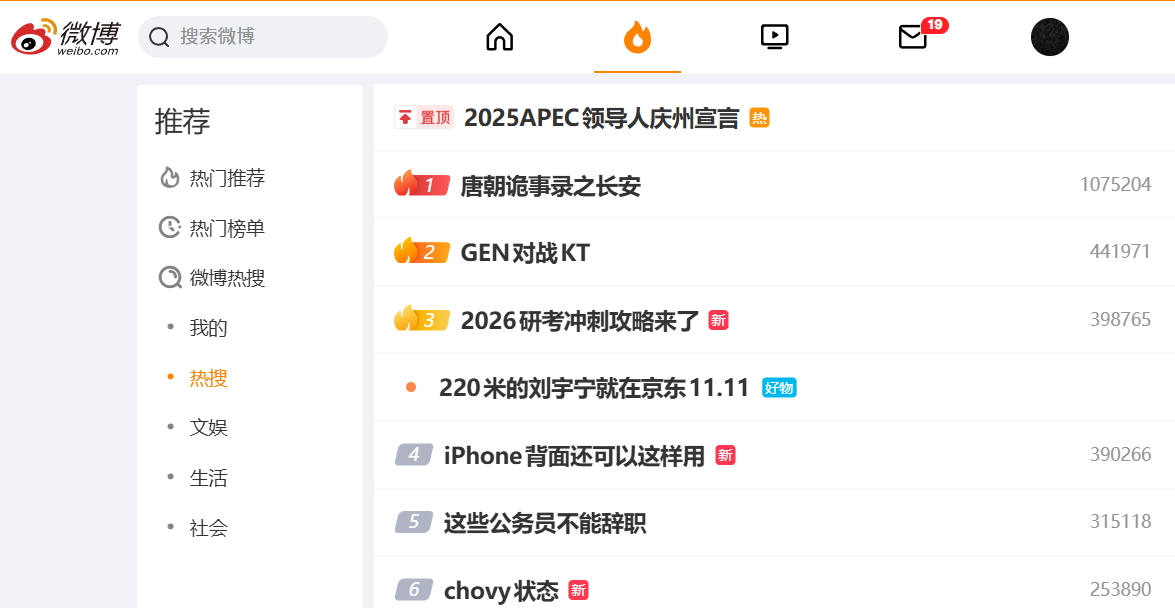Open trending topic 唐朝诡事录之长安

tap(550, 186)
